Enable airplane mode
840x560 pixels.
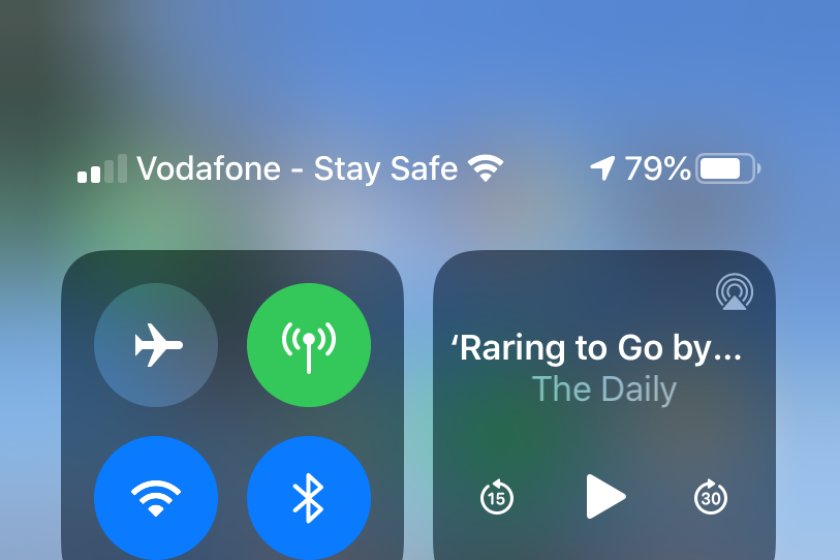click(x=156, y=345)
